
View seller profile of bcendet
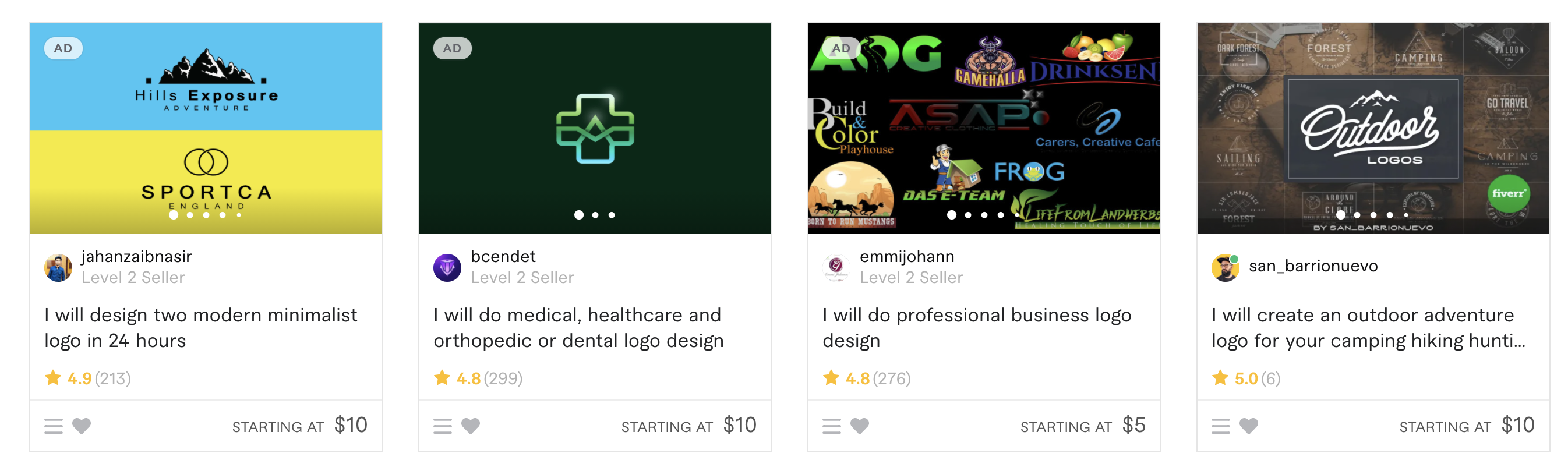[503, 257]
